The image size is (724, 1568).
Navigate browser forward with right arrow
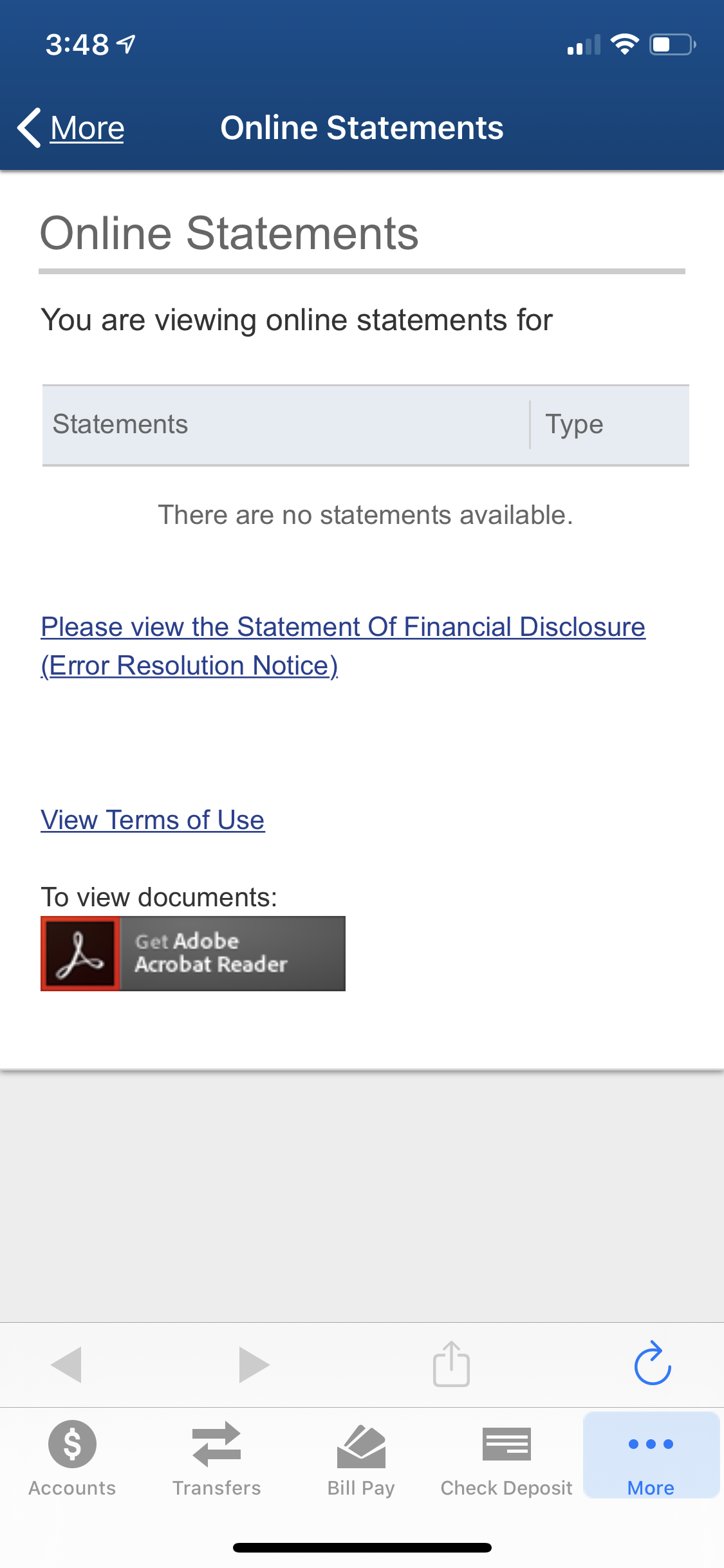pyautogui.click(x=254, y=1364)
